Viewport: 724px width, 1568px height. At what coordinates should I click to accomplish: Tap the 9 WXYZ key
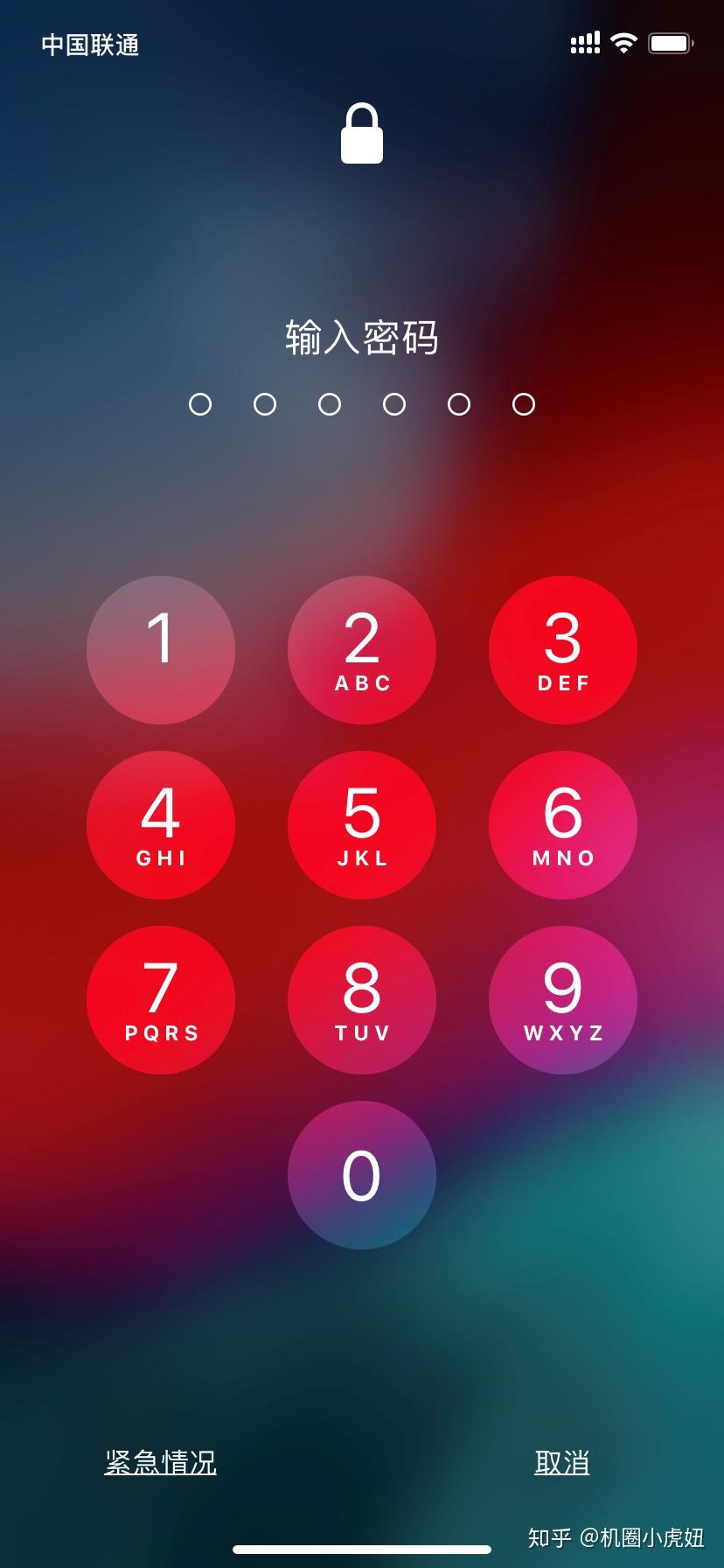(x=563, y=999)
